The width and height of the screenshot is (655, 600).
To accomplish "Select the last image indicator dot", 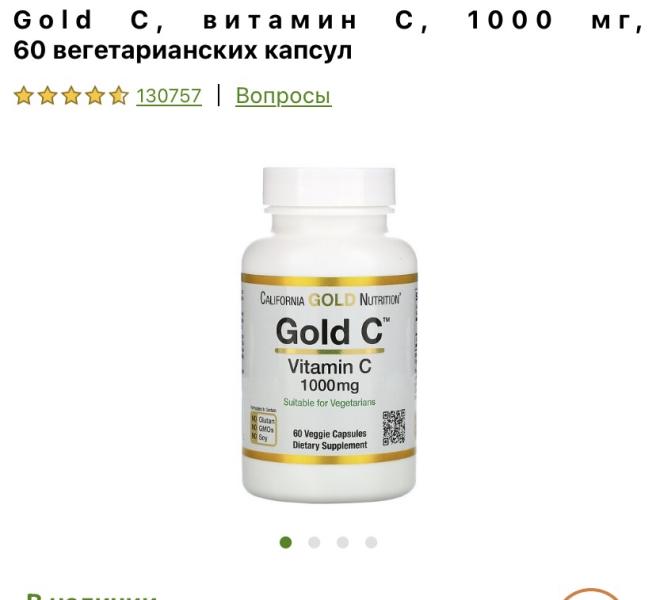I will click(371, 543).
